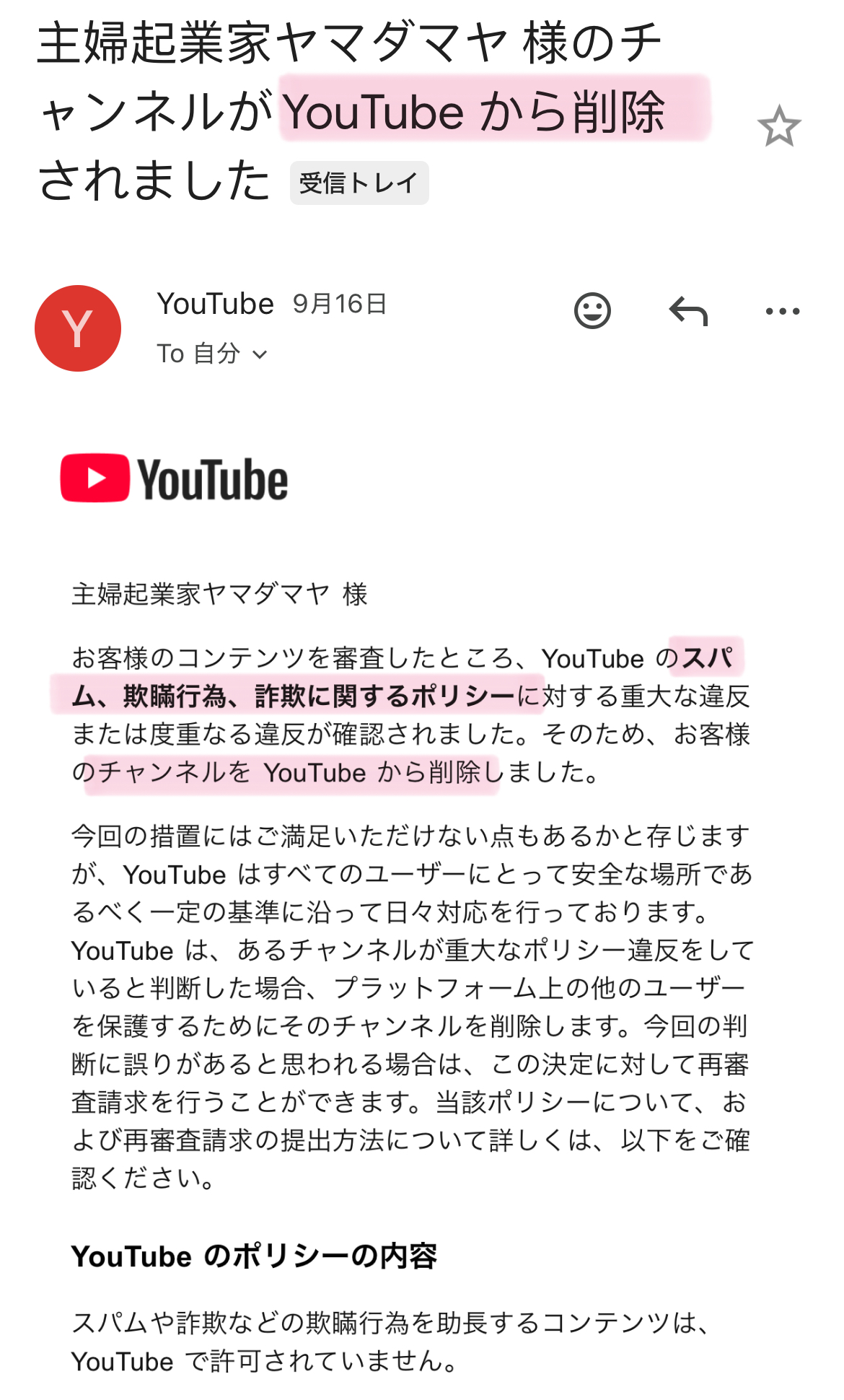Add an emoji reaction to the email

pyautogui.click(x=592, y=311)
